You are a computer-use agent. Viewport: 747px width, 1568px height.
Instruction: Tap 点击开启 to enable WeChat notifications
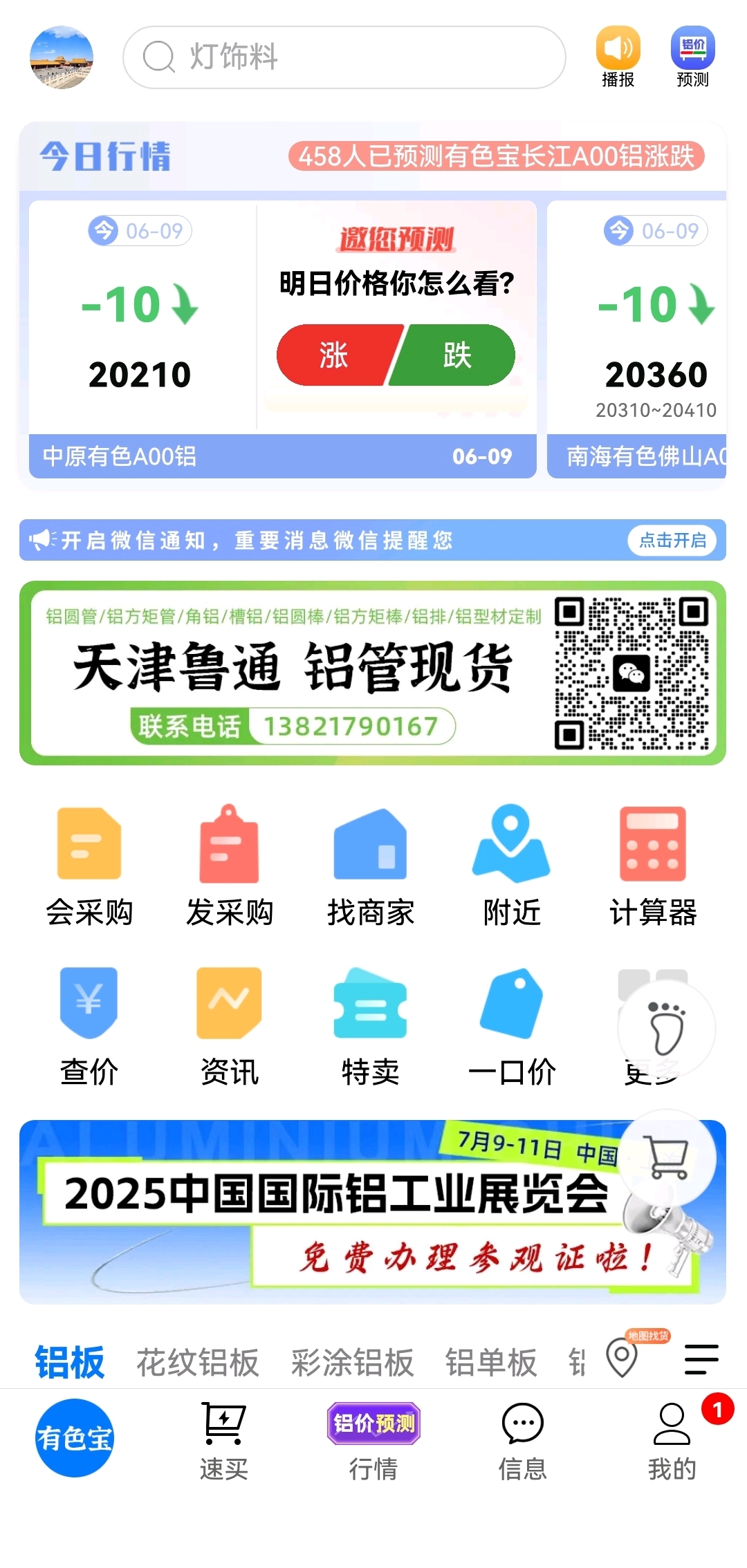pyautogui.click(x=672, y=540)
